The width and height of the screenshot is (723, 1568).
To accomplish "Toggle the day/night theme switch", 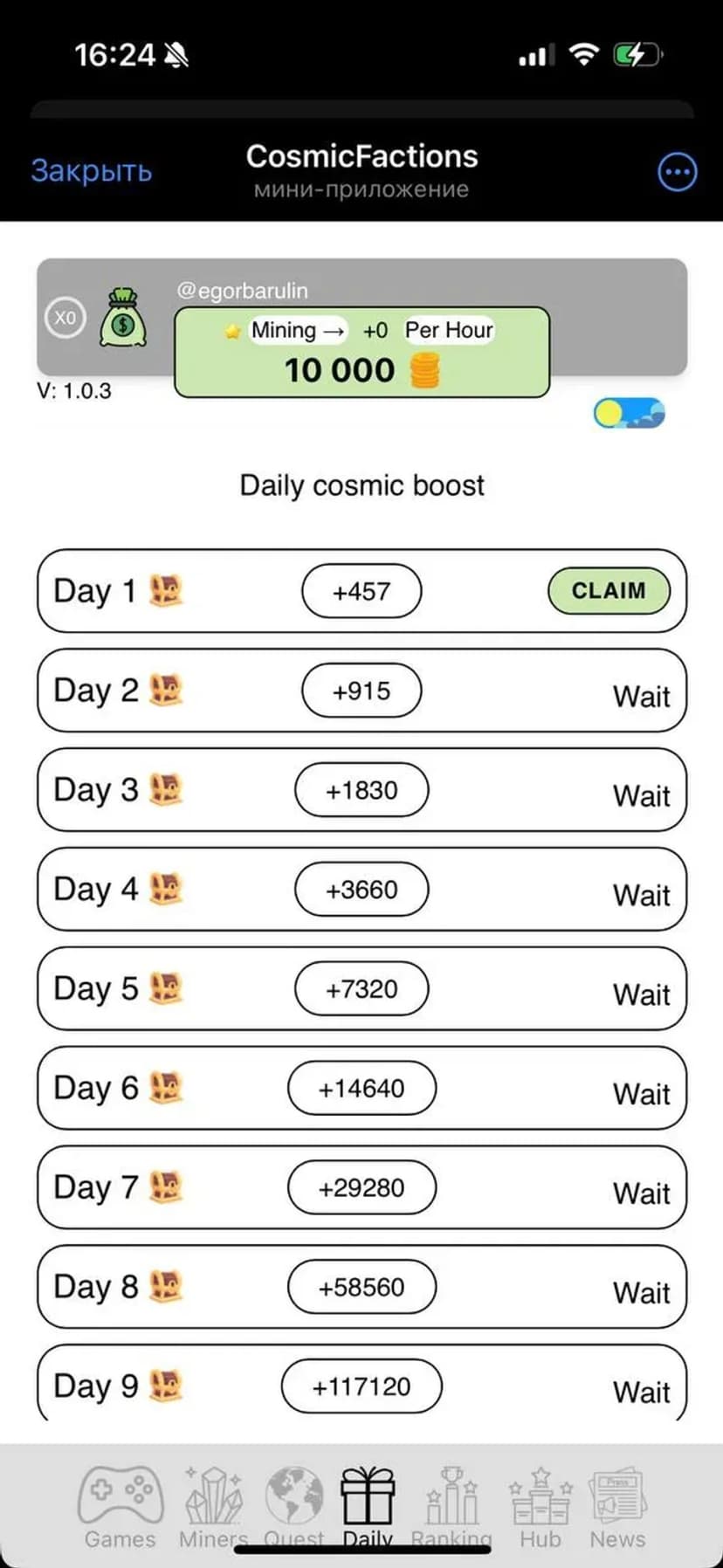I will 629,413.
